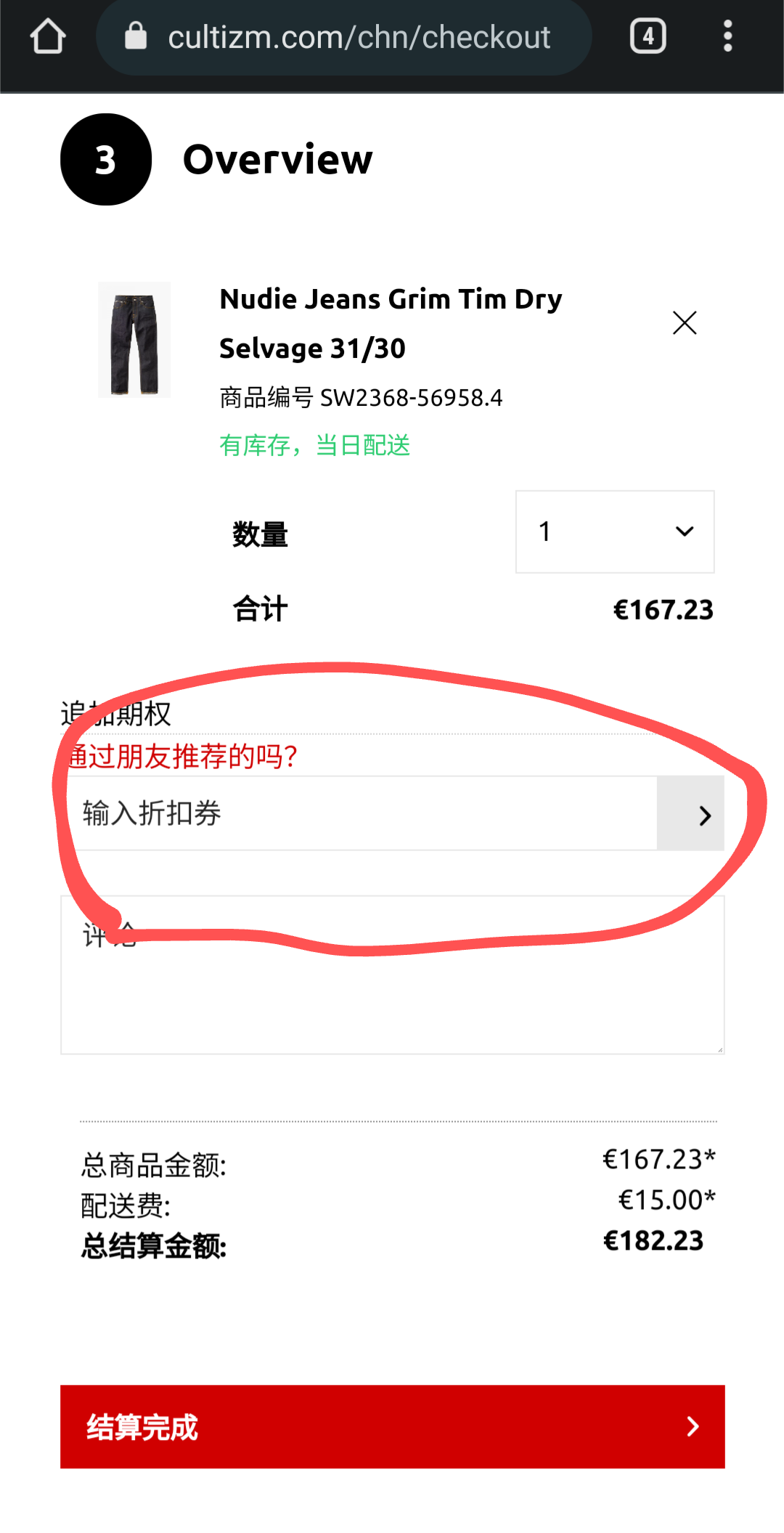784x1533 pixels.
Task: Open the Nudie Jeans product image
Action: (134, 340)
